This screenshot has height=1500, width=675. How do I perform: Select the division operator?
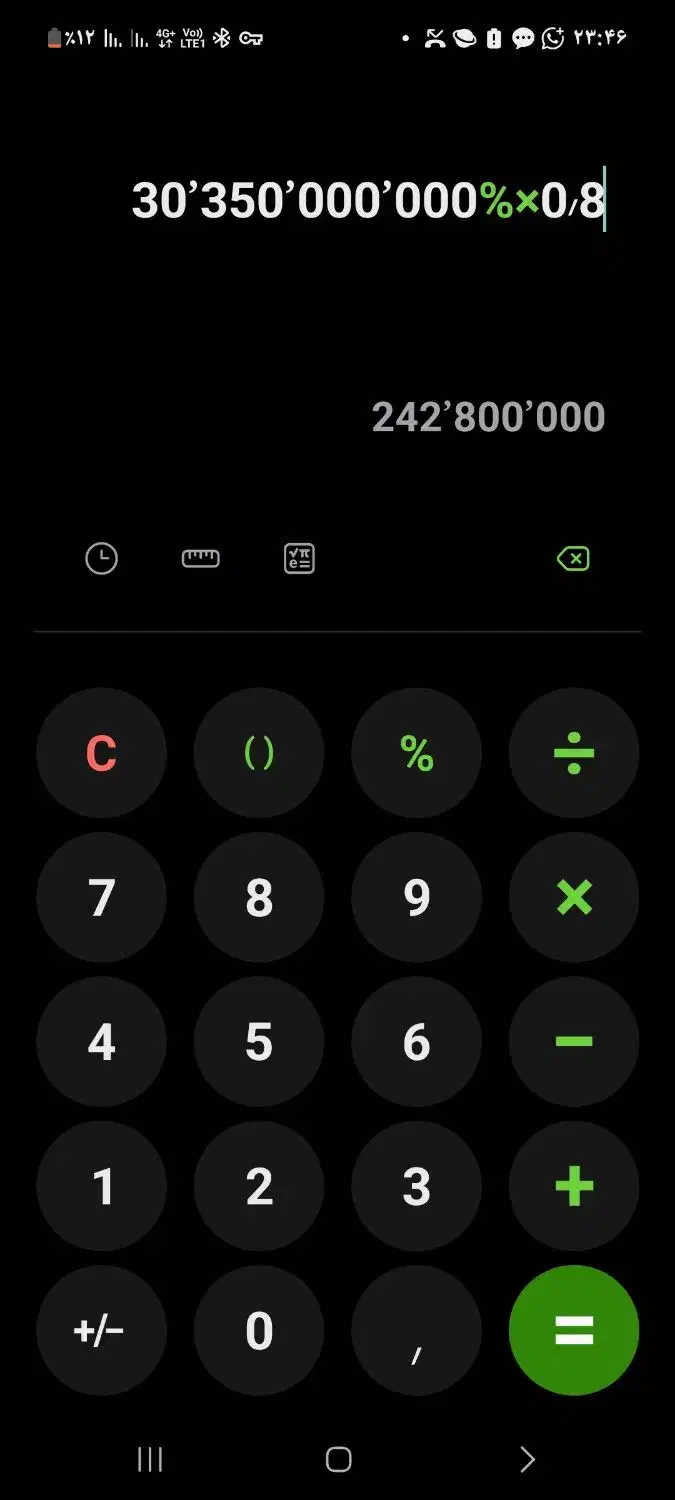tap(574, 753)
